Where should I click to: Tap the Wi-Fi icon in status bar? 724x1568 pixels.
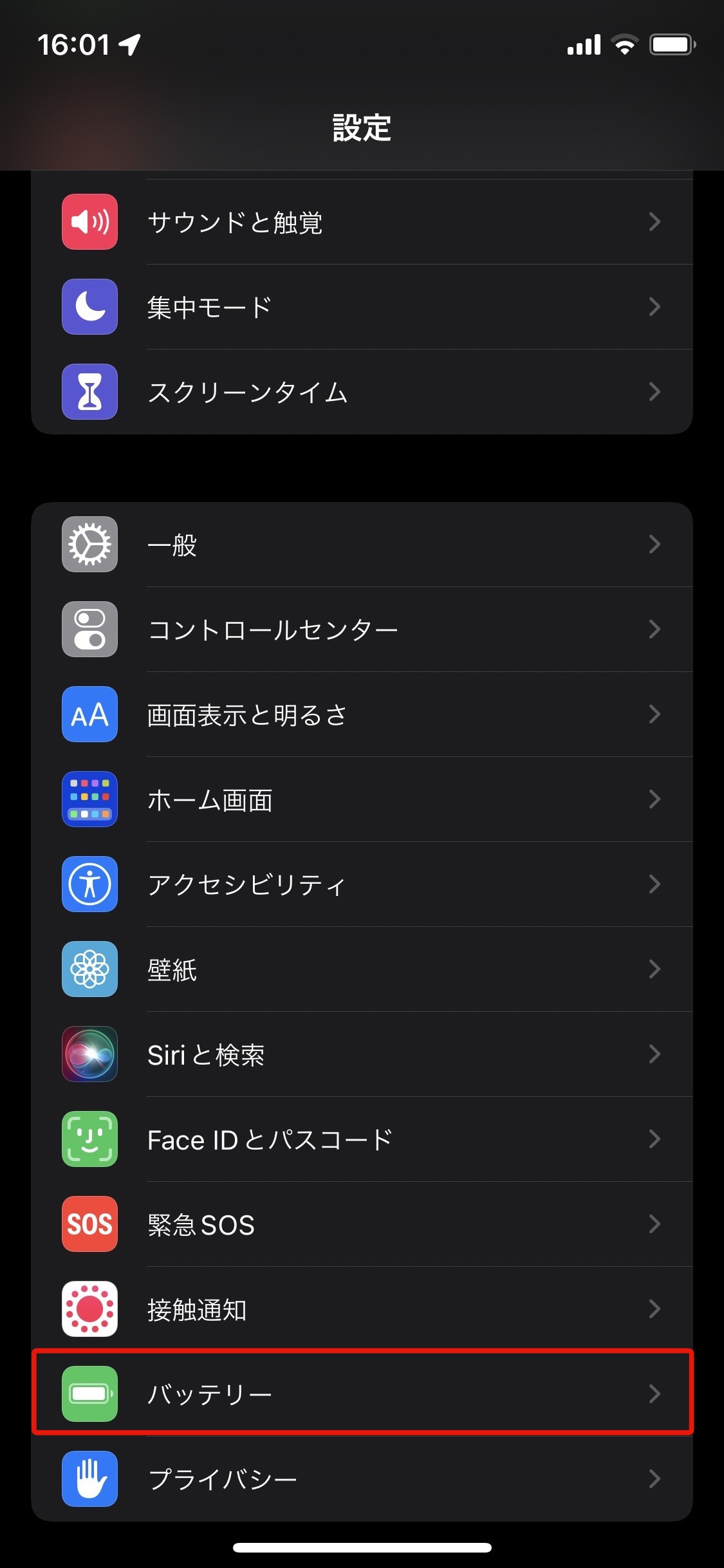click(x=623, y=44)
